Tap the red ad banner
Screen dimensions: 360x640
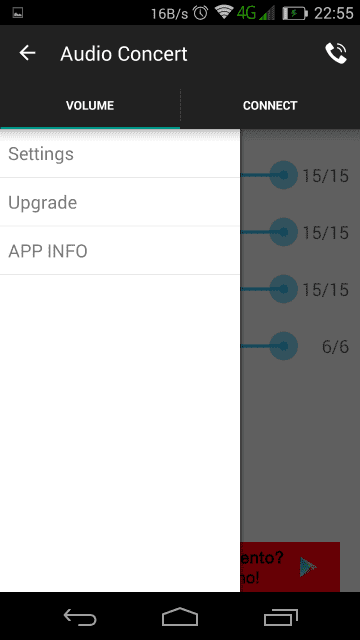(x=290, y=567)
